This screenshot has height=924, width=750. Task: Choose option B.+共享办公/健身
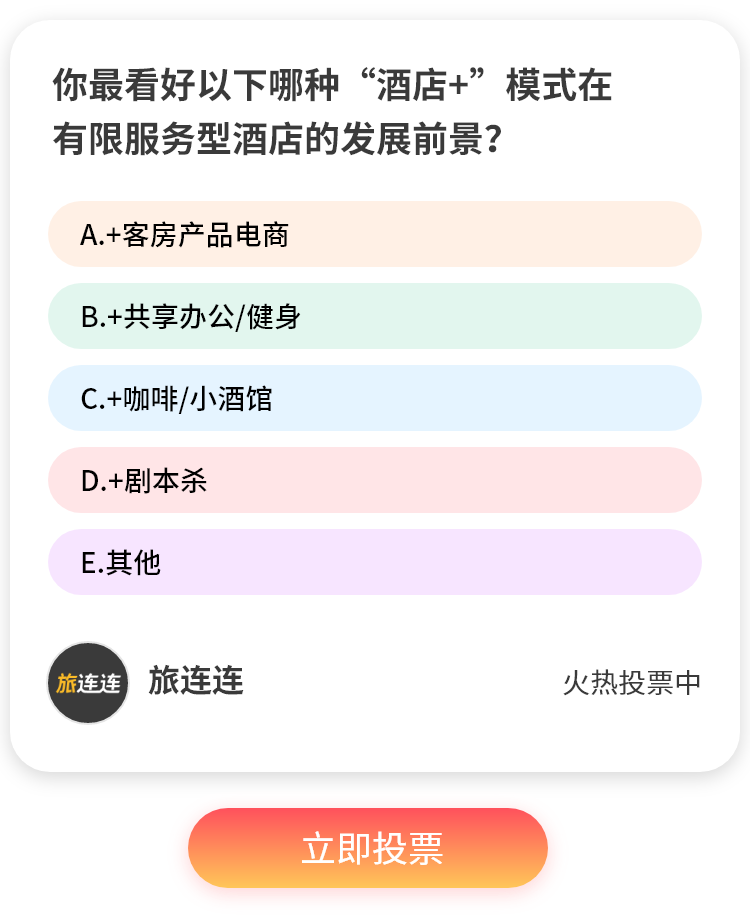[x=374, y=317]
